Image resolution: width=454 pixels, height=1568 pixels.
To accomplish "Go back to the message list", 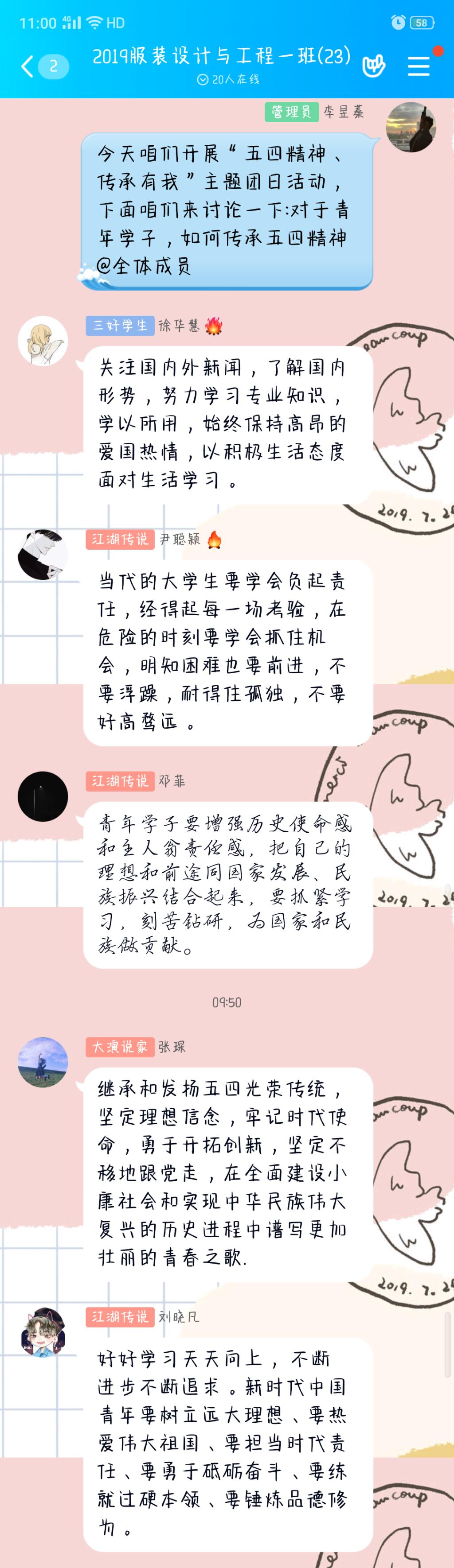I will pos(27,66).
